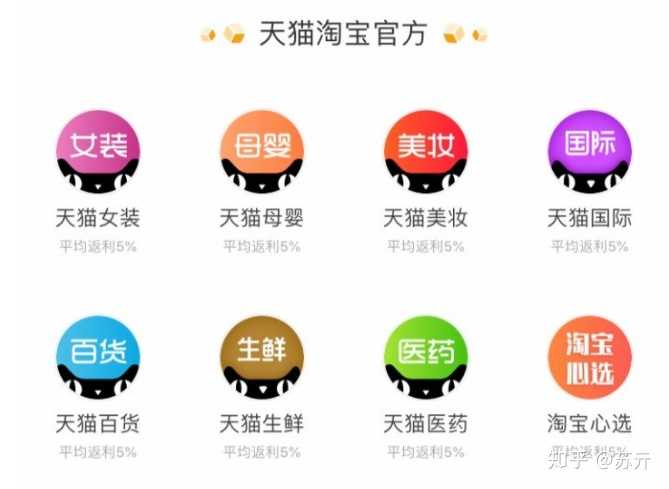Open 天猫国际 tile
Screen dimensions: 669x489
[x=589, y=152]
